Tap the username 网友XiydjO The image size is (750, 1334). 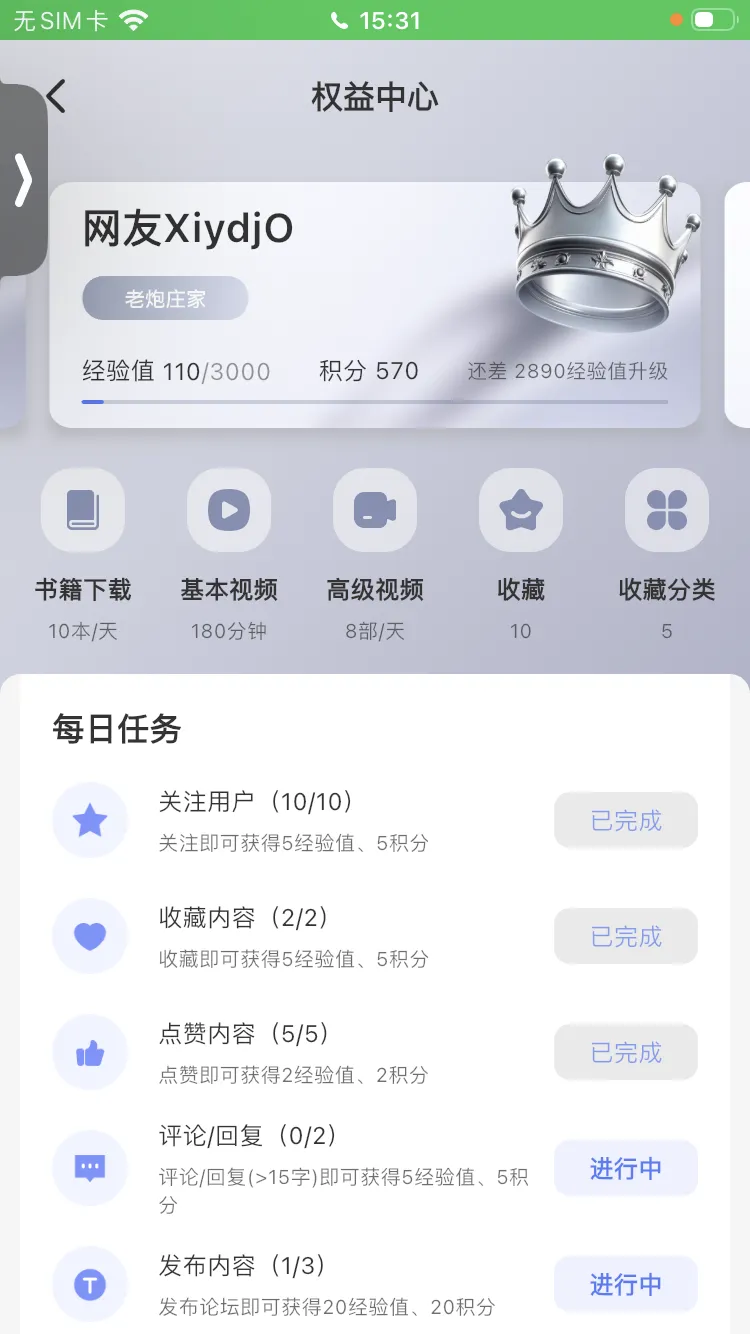tap(188, 229)
